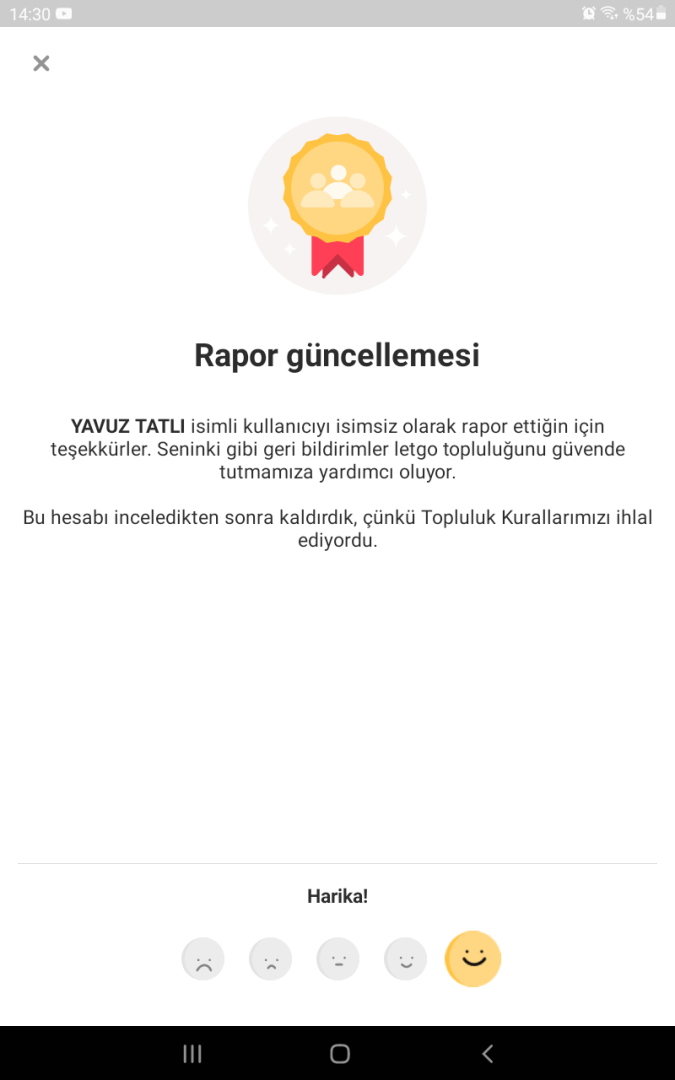Pick the slightly smiling face rating
This screenshot has width=675, height=1080.
pyautogui.click(x=405, y=960)
